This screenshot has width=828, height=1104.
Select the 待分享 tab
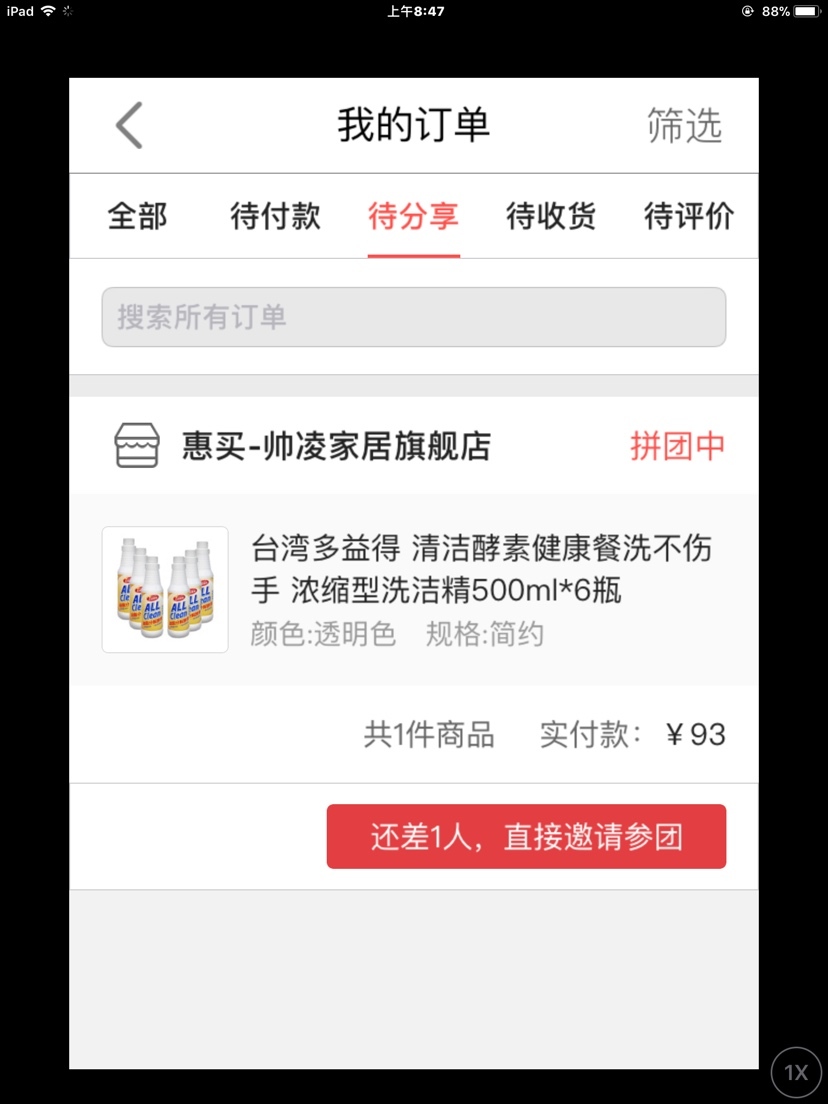413,216
